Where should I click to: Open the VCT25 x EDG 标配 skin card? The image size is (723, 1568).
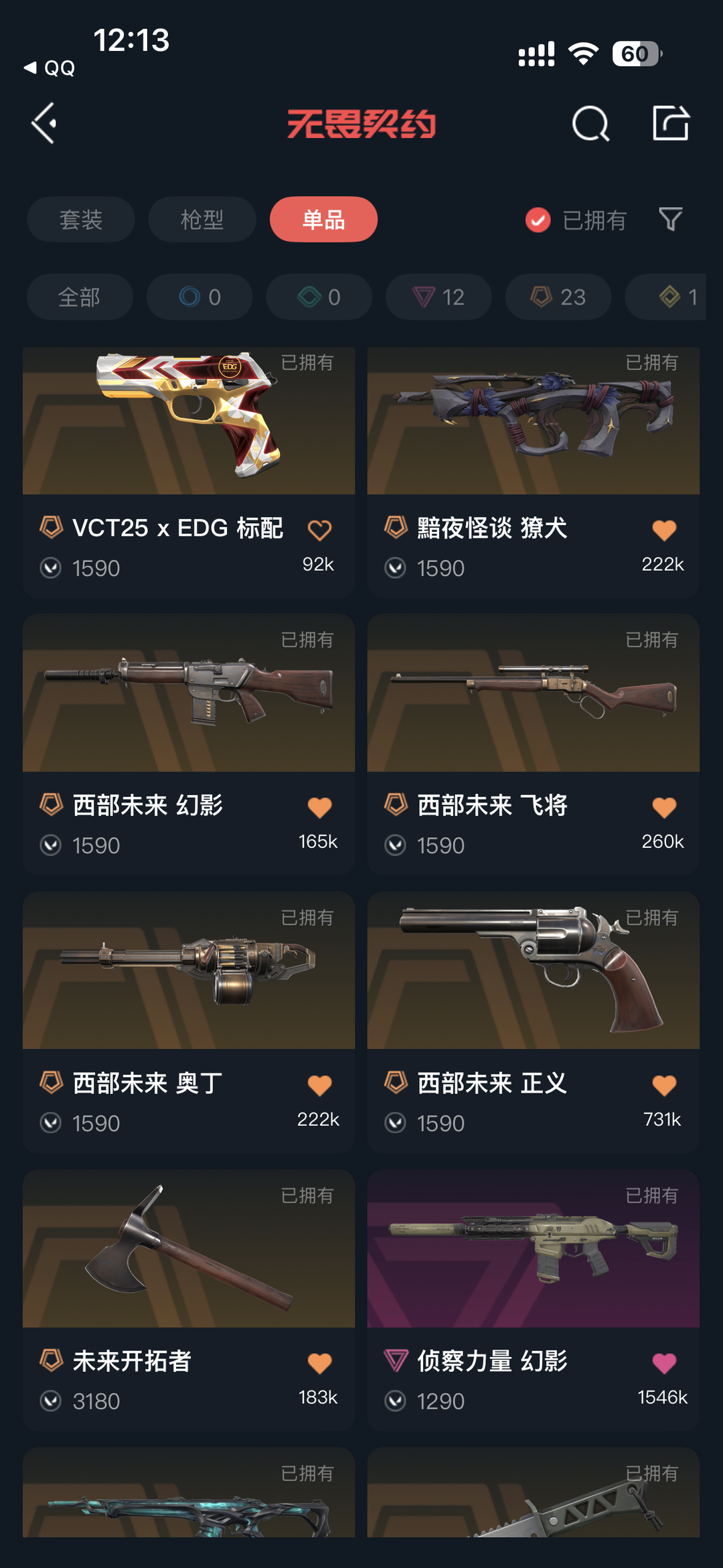click(x=189, y=472)
